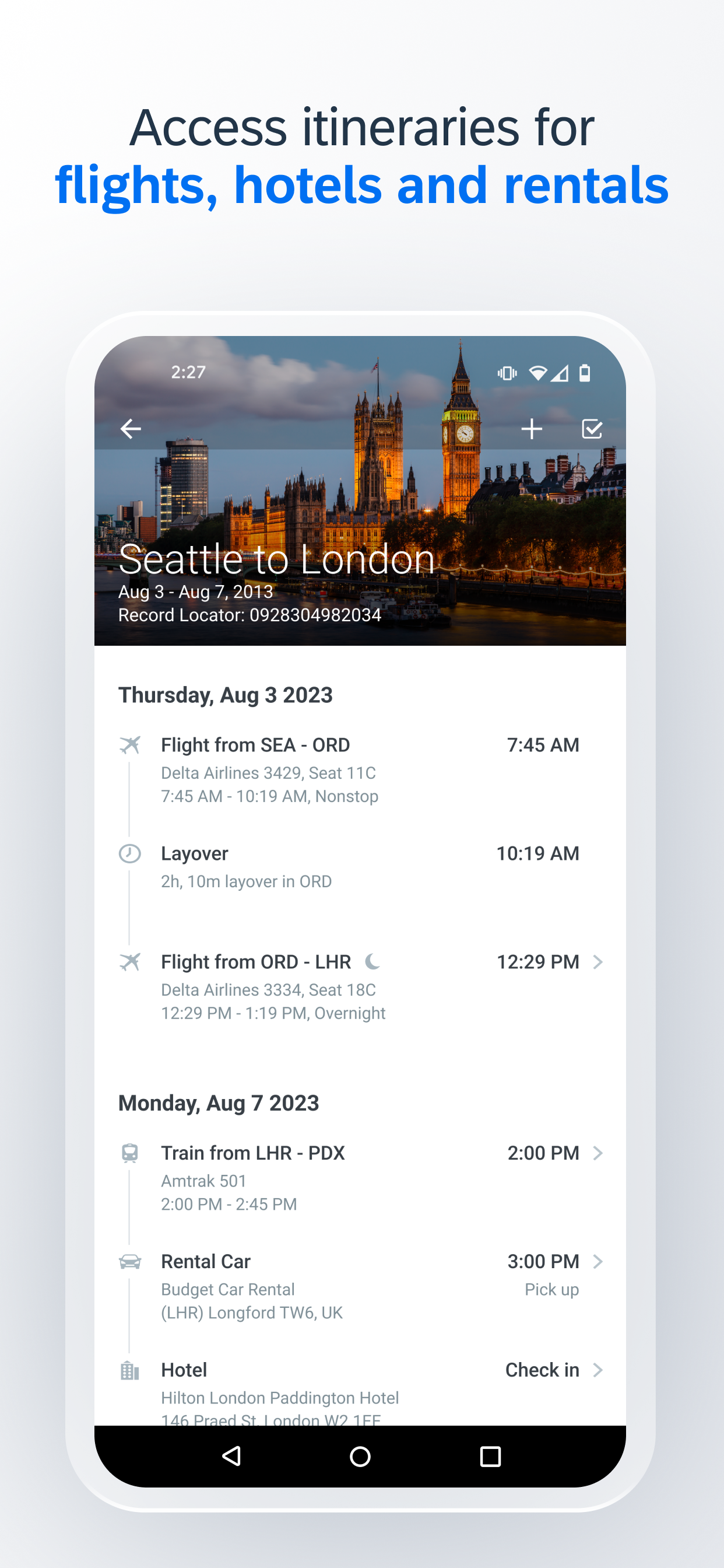Tap the Budget Car Rental entry
Screen dimensions: 724x1568
click(x=227, y=1289)
